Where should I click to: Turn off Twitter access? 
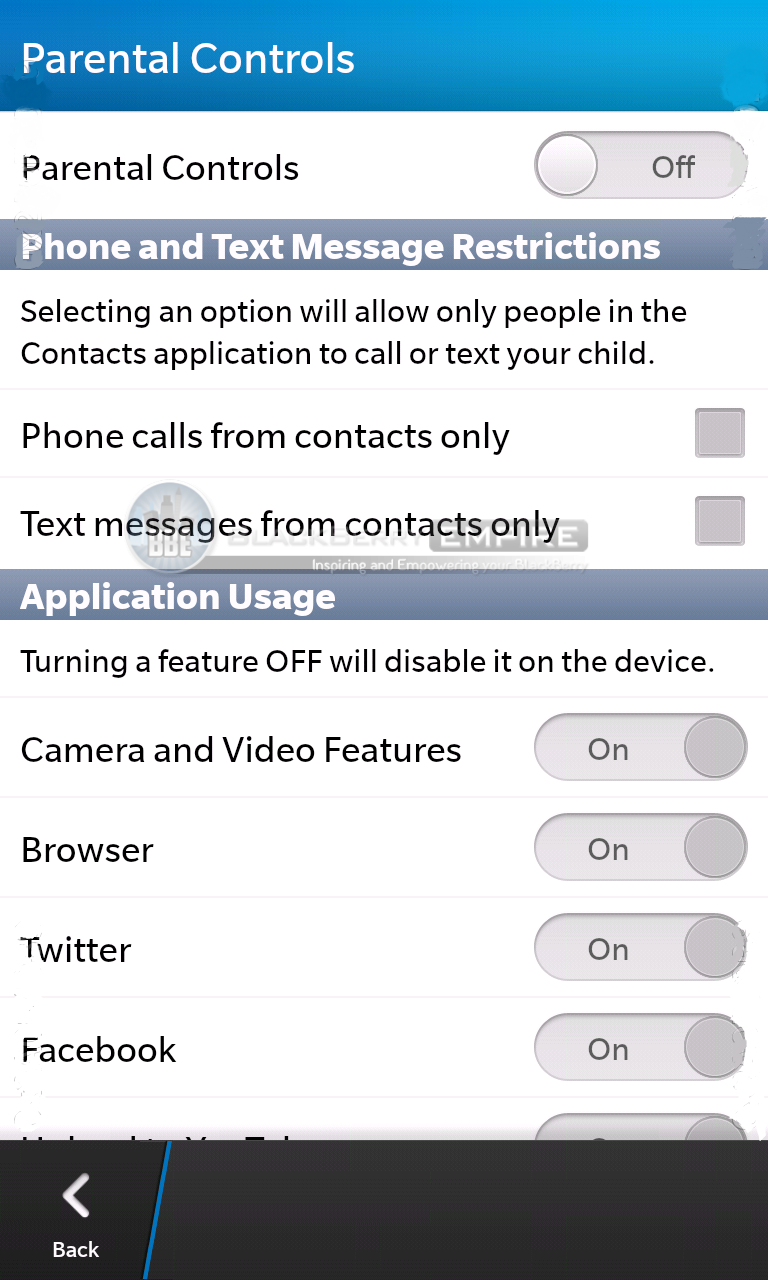(x=641, y=947)
